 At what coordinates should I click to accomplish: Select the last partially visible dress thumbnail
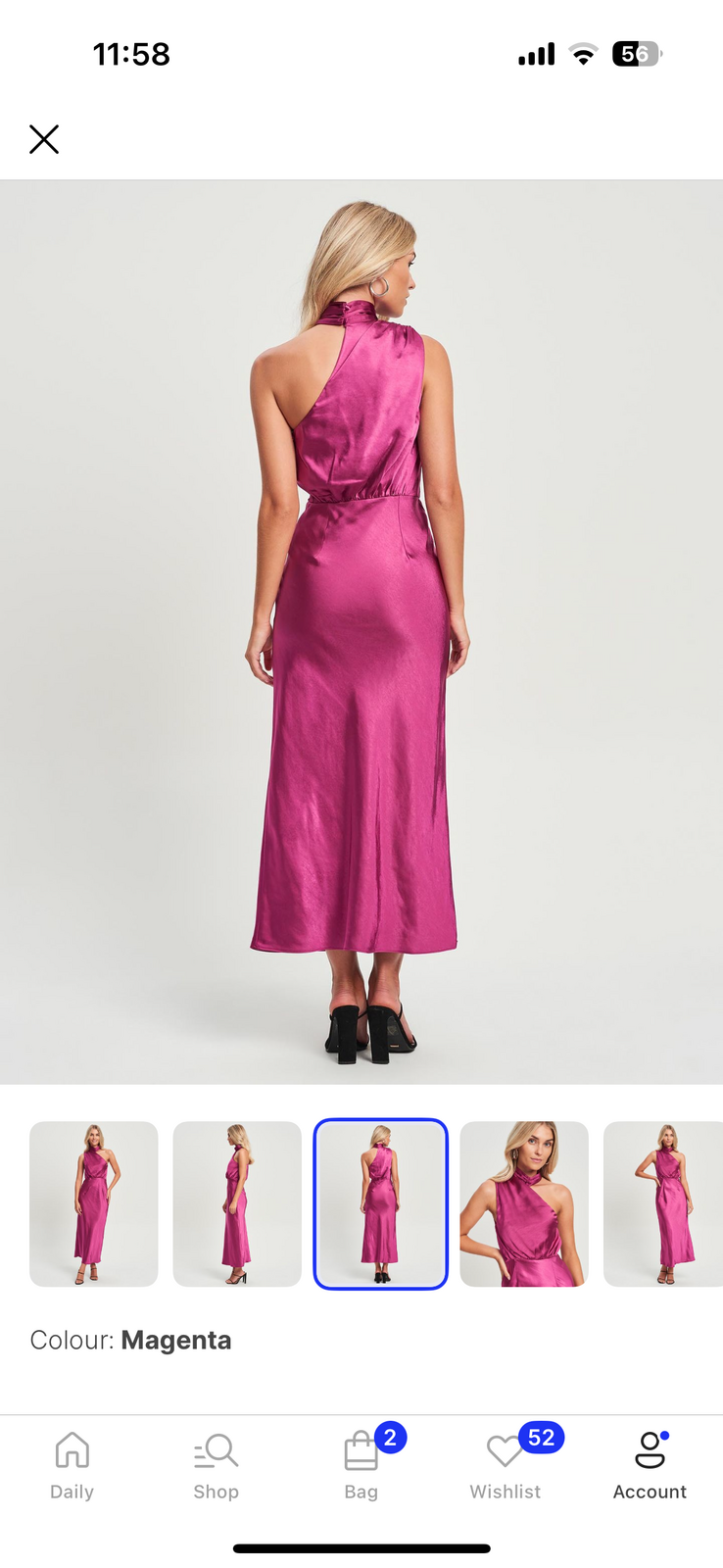click(664, 1203)
